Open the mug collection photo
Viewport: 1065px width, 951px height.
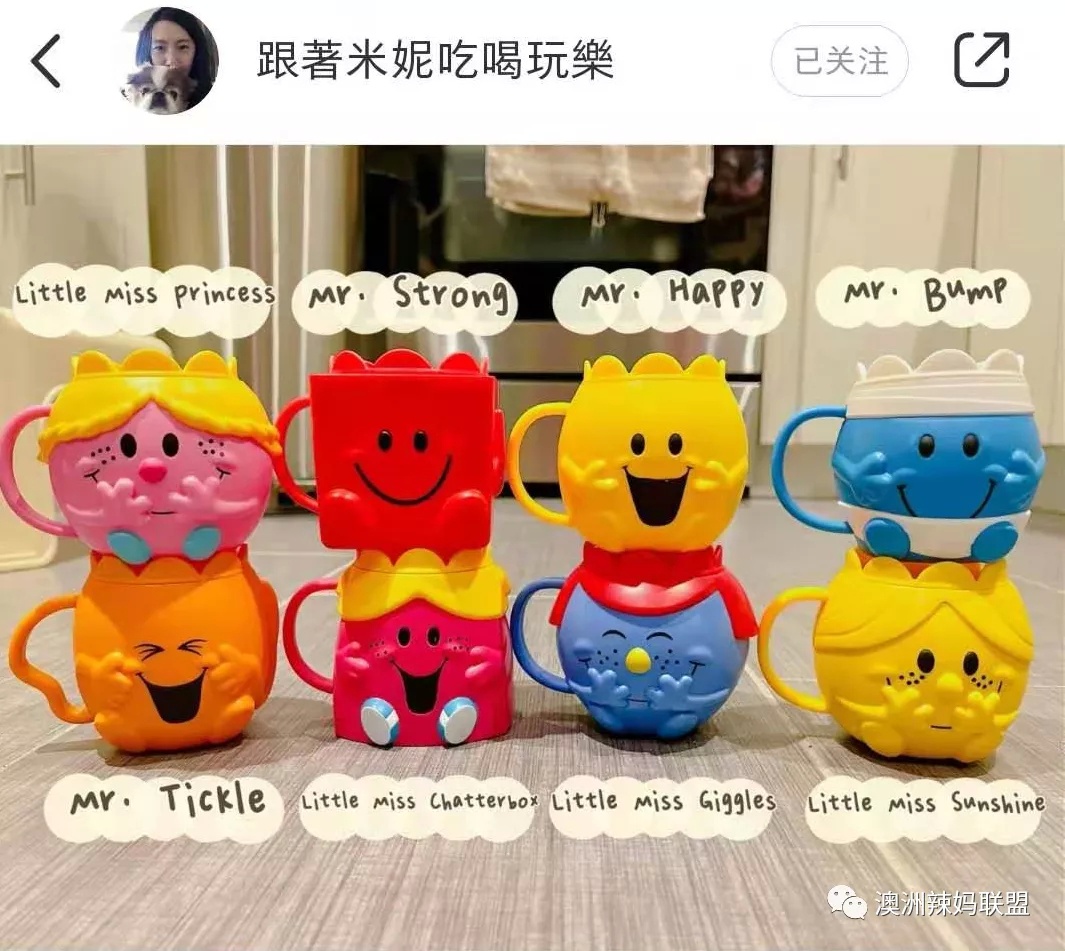point(532,545)
